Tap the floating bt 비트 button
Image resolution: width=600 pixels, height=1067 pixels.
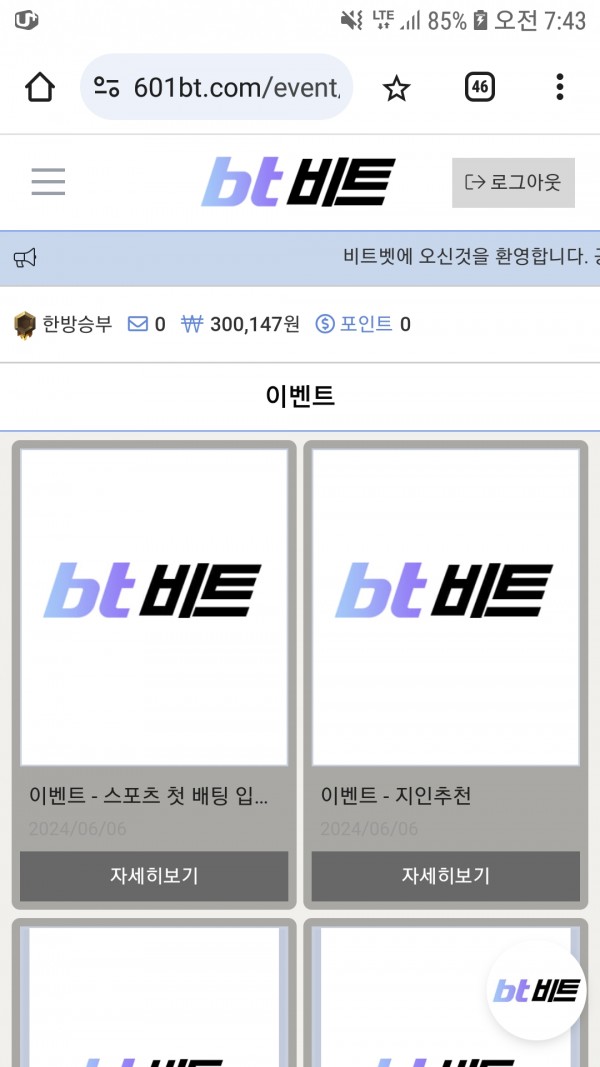tap(537, 990)
